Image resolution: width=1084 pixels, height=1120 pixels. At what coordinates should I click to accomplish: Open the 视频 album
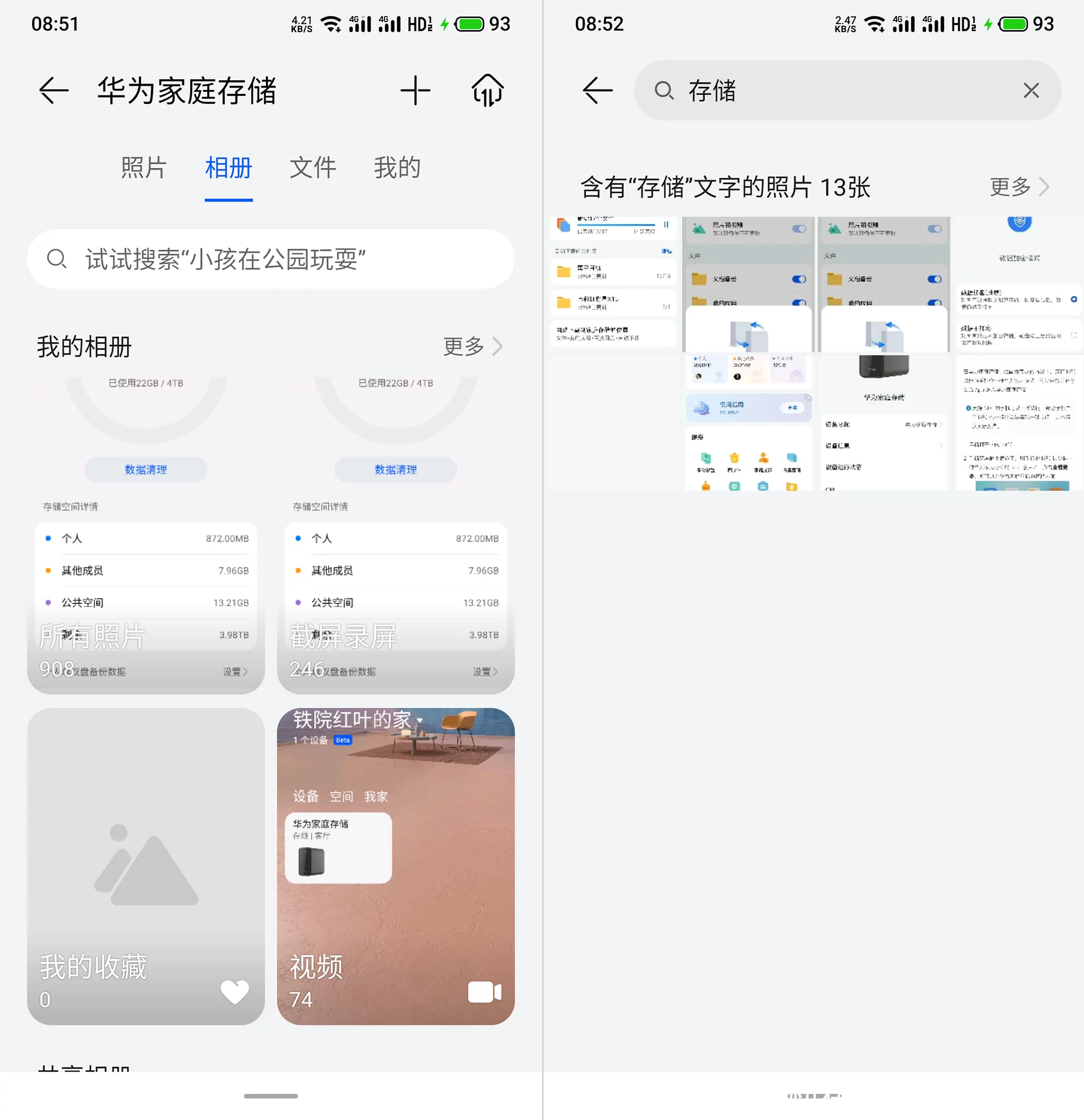[x=395, y=867]
